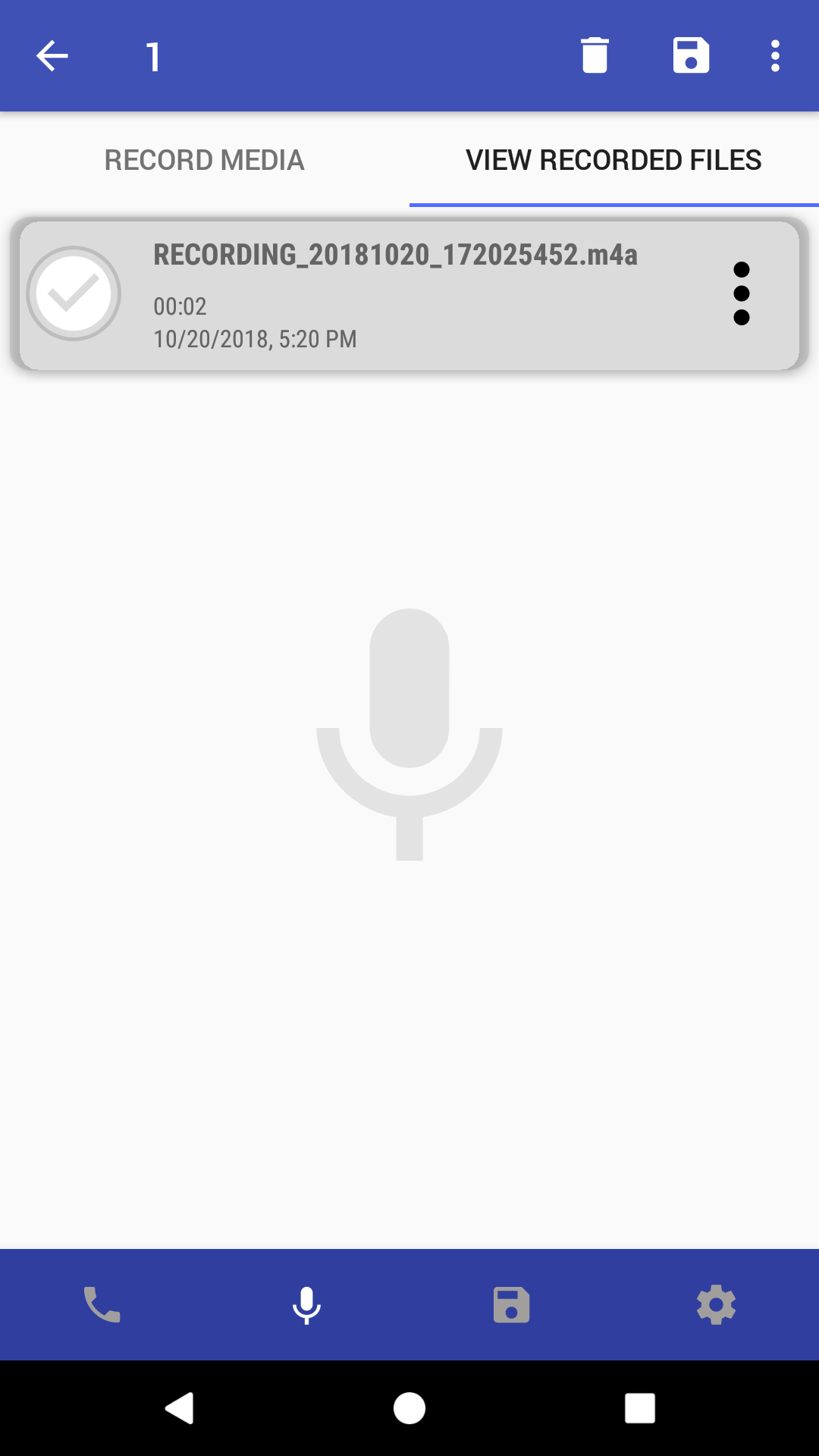Tap the phone call recording icon
This screenshot has height=1456, width=819.
coord(102,1304)
